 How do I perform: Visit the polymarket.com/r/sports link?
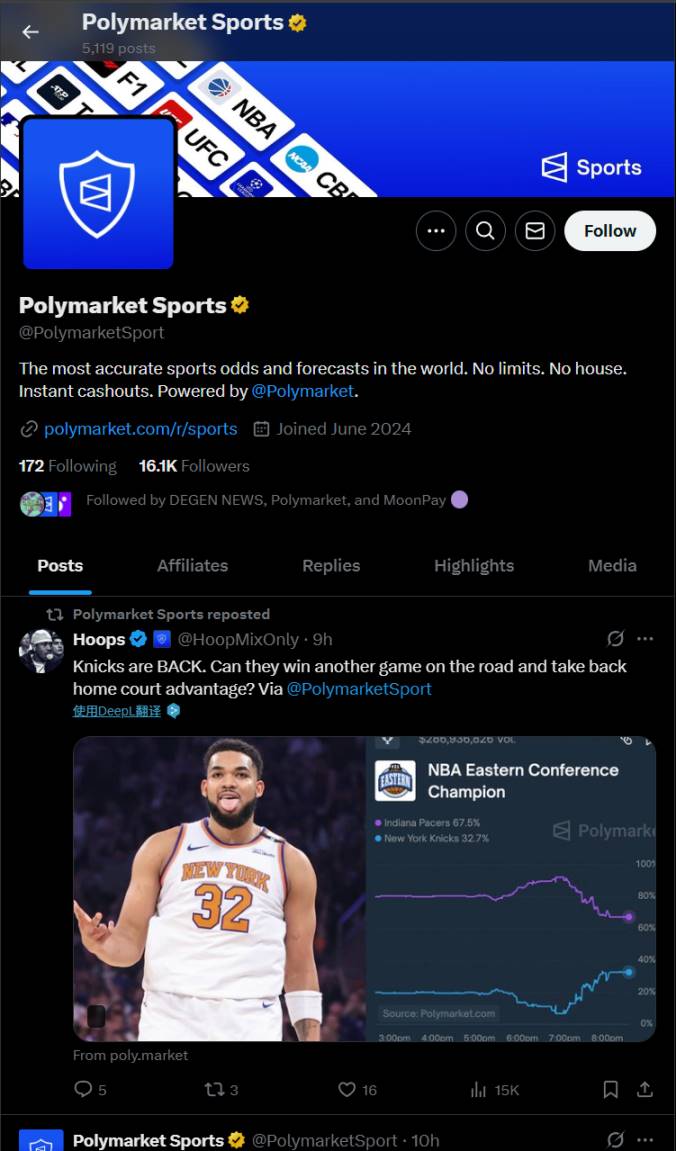(140, 429)
